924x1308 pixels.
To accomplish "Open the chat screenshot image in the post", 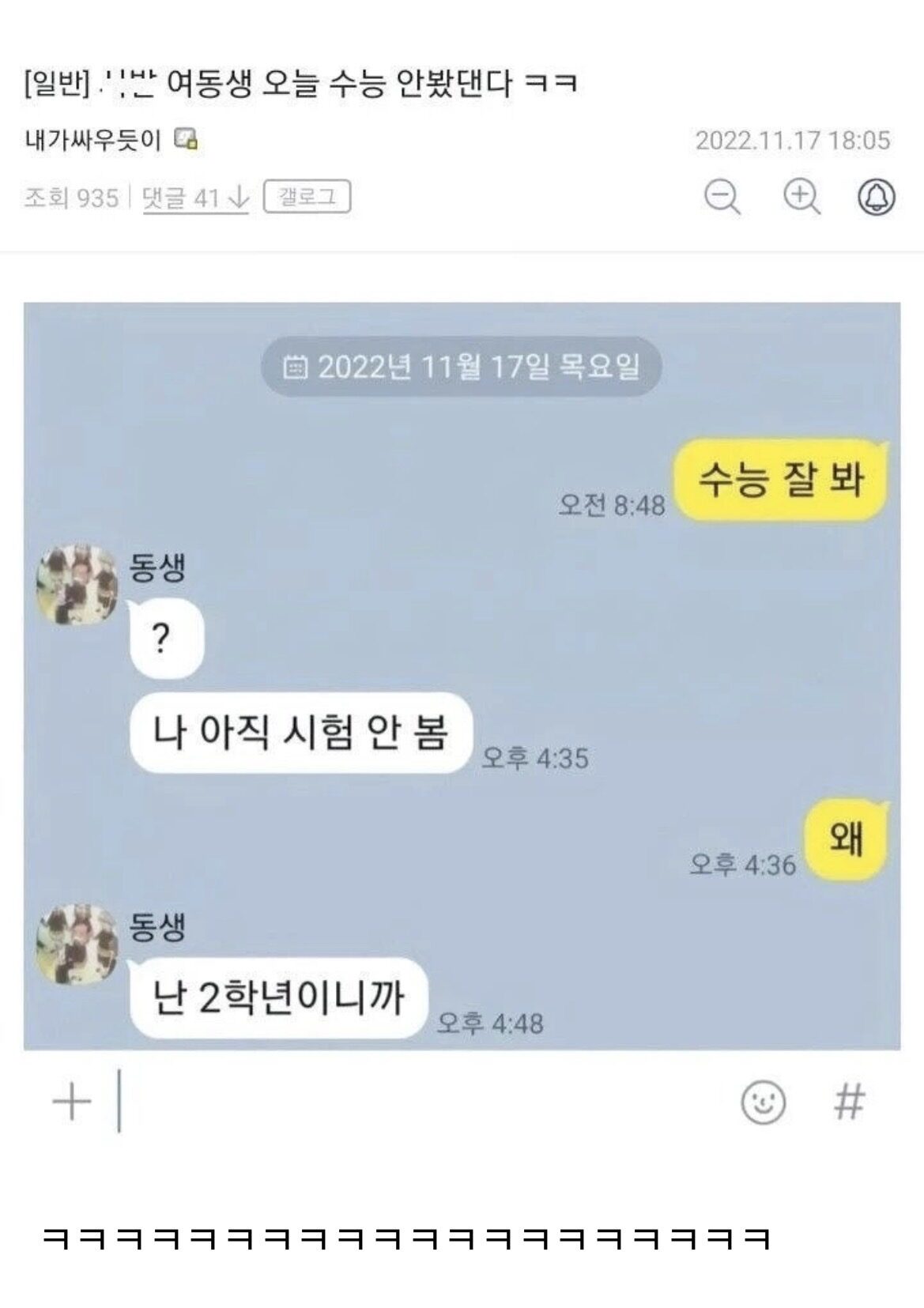I will tap(462, 676).
